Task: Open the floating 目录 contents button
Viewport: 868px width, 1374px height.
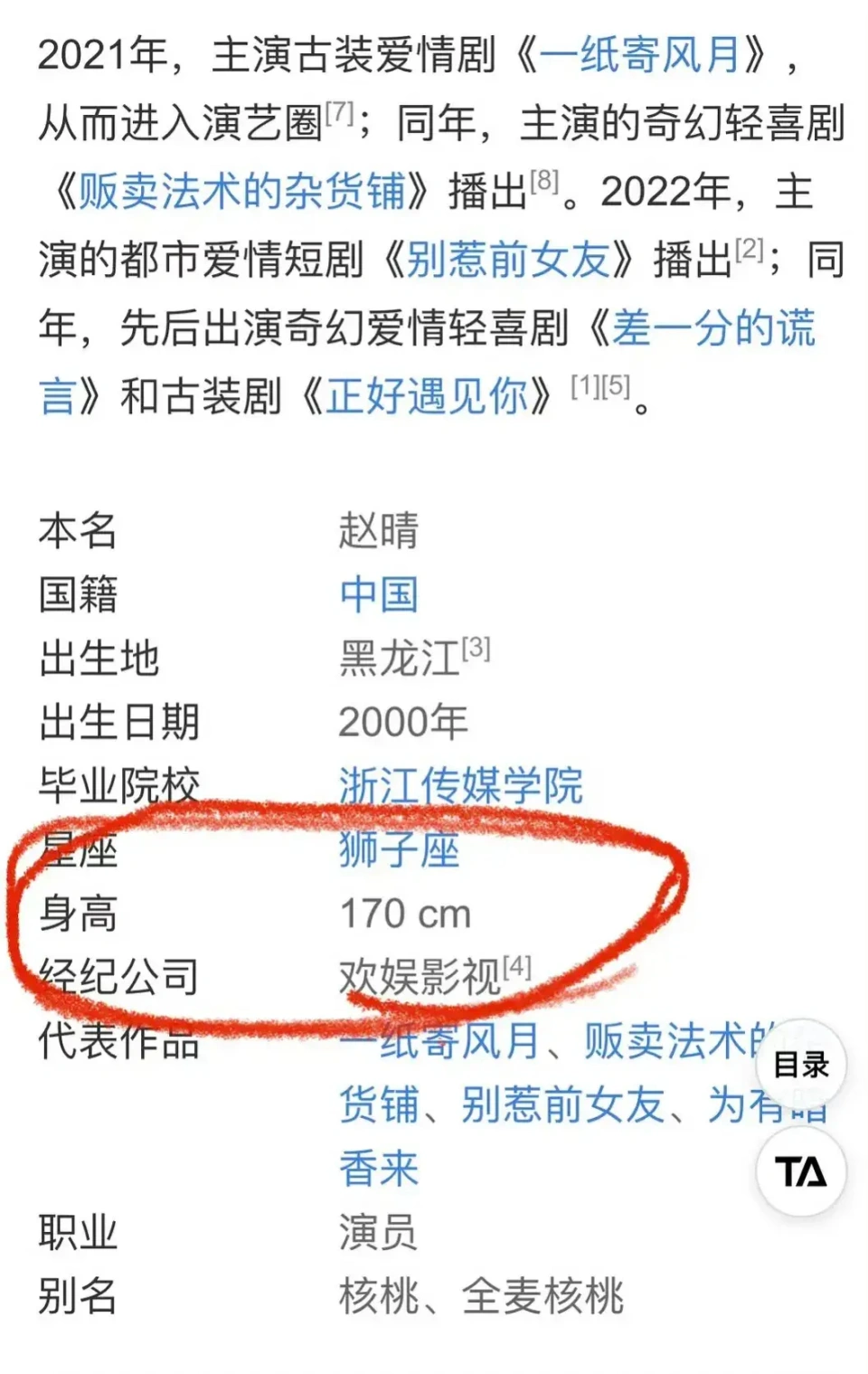Action: pos(801,1065)
